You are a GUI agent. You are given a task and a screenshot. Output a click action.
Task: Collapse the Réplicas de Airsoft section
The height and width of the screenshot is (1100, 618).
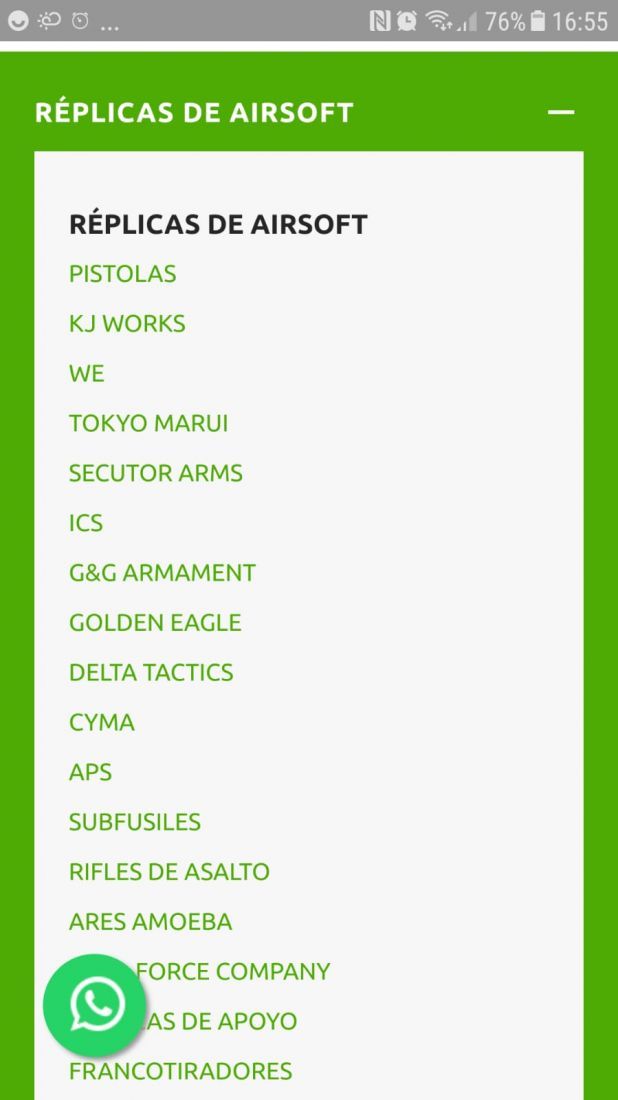point(560,112)
